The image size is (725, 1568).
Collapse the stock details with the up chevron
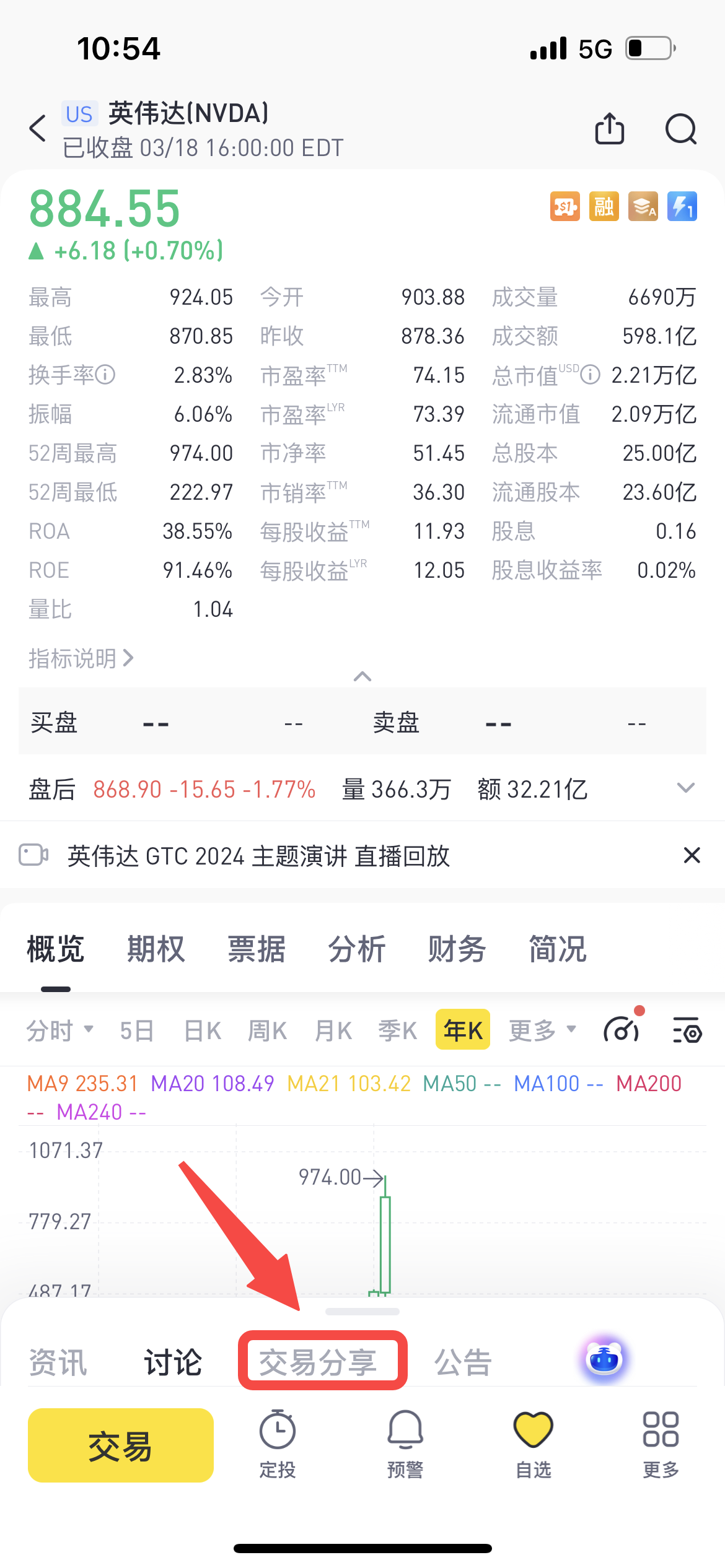point(362,676)
